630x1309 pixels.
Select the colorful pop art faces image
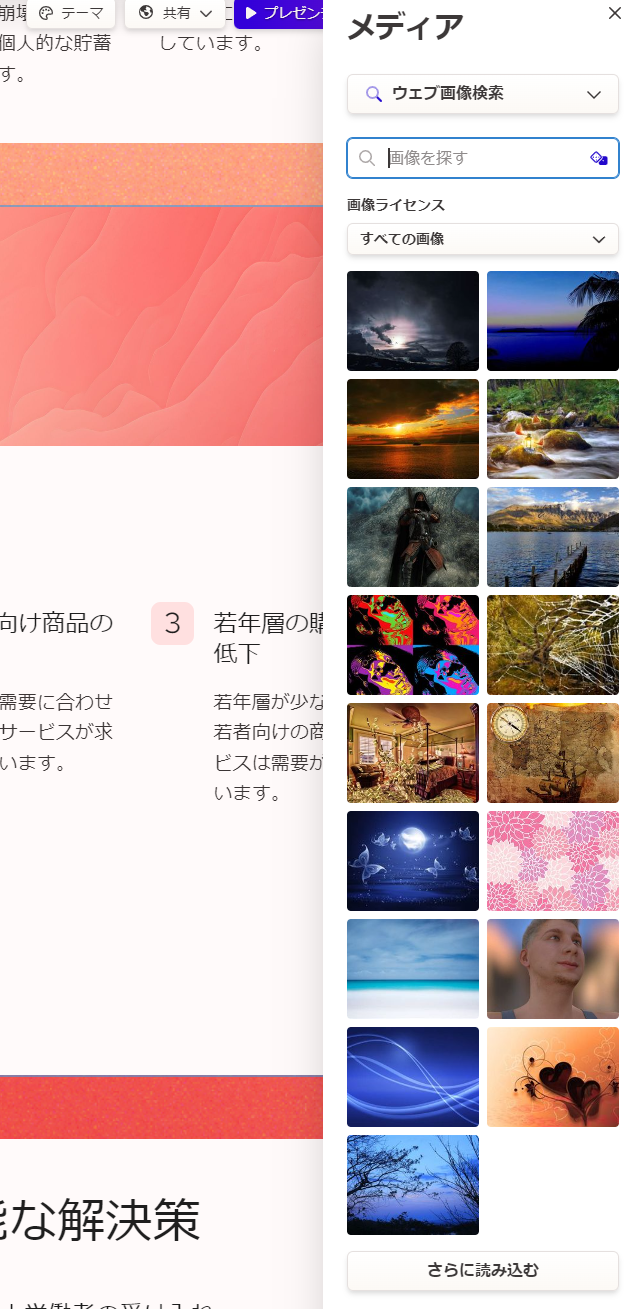click(413, 645)
